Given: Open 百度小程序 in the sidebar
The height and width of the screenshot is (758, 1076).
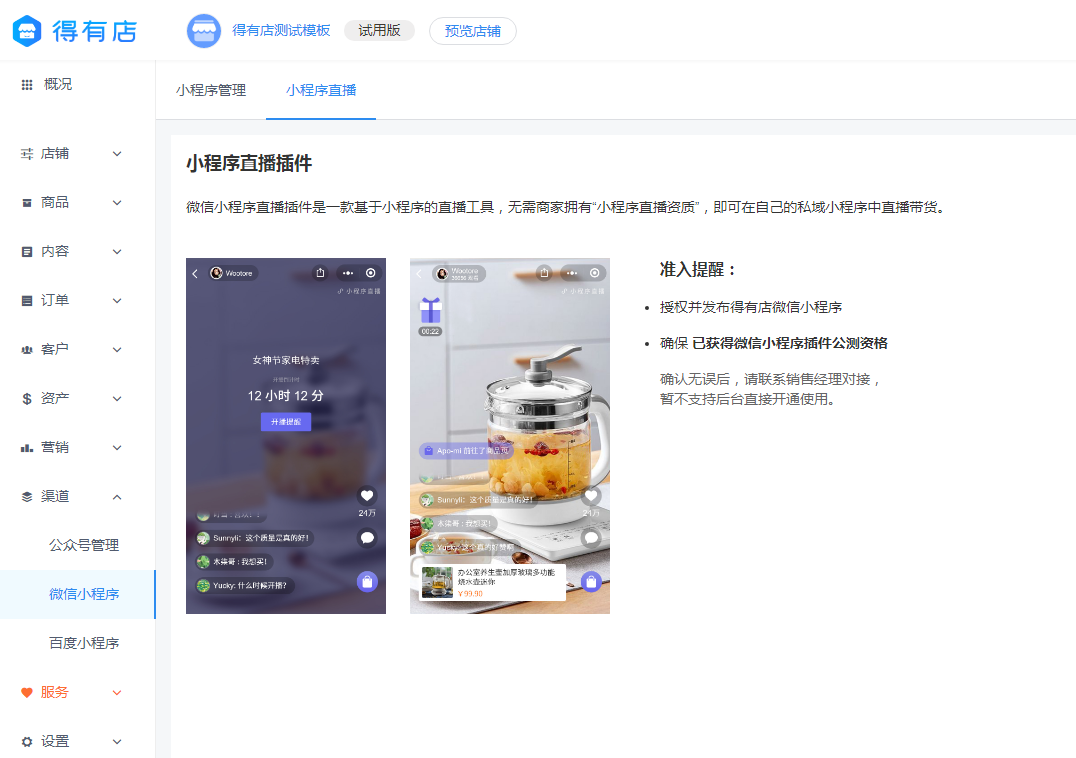Looking at the screenshot, I should click(x=84, y=643).
